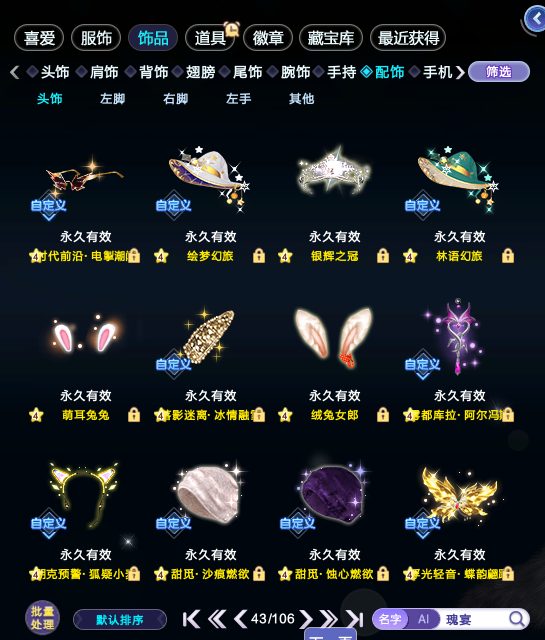Choose the 其他 sub-tab
Viewport: 545px width, 640px height.
[x=301, y=99]
